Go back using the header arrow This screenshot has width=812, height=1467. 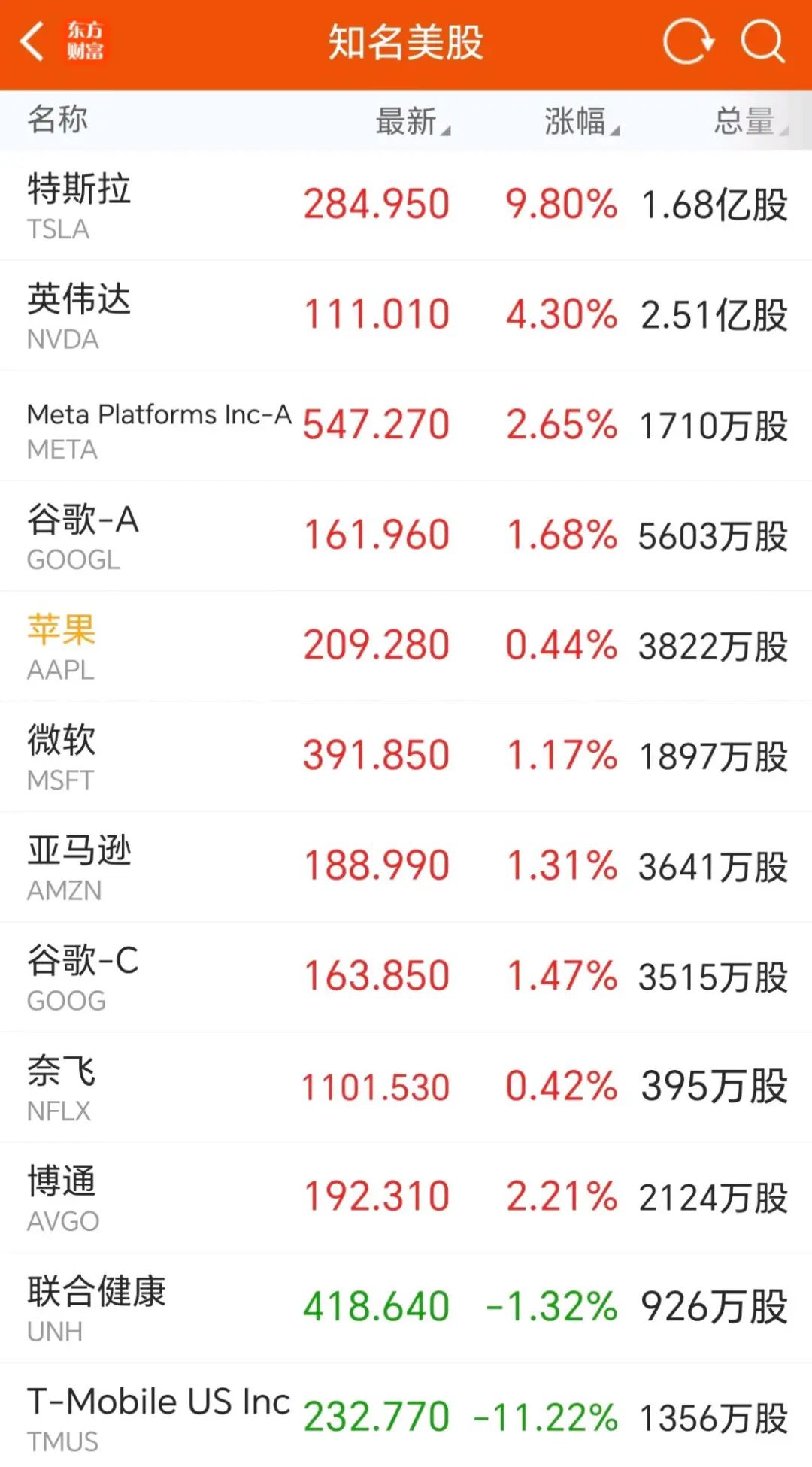[x=33, y=41]
